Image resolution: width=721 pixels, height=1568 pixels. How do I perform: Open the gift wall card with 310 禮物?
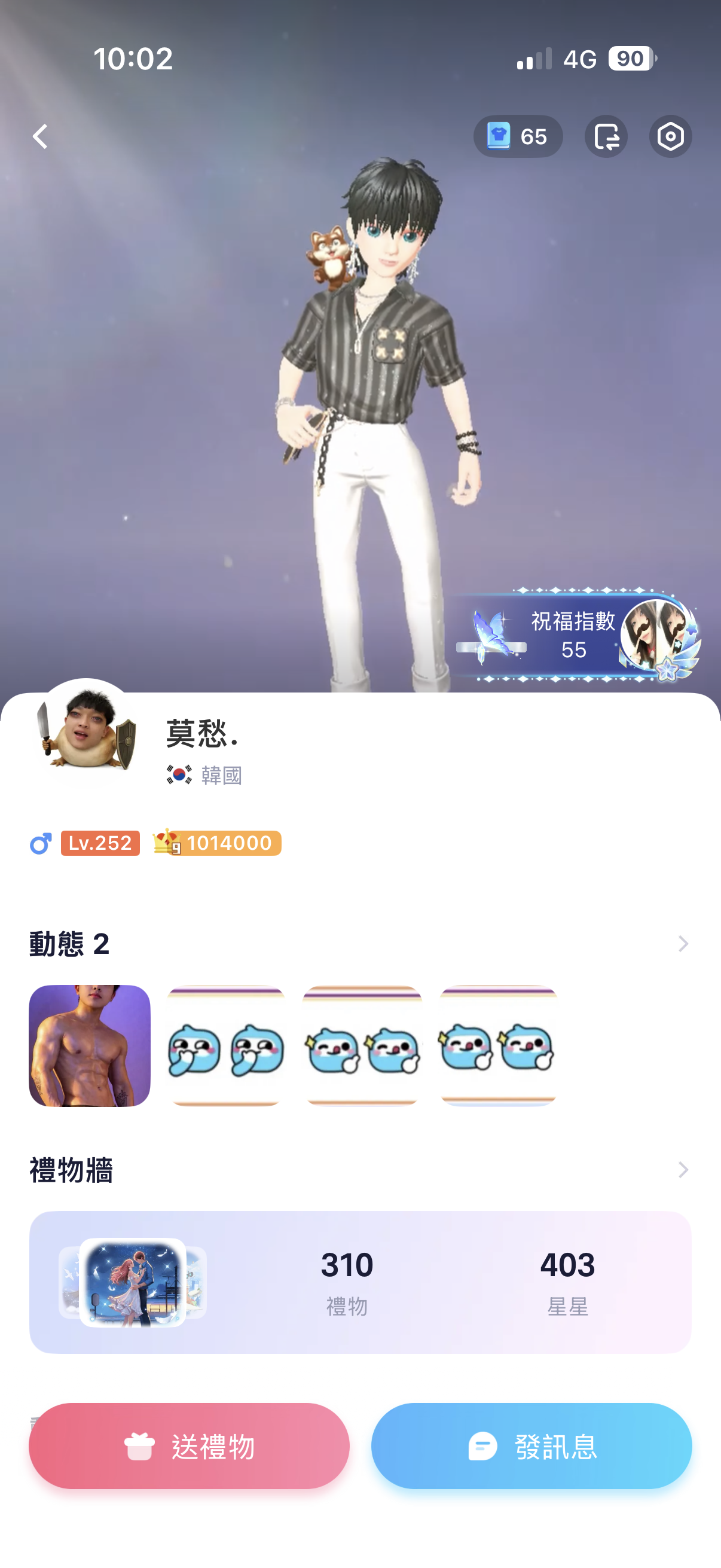360,1282
